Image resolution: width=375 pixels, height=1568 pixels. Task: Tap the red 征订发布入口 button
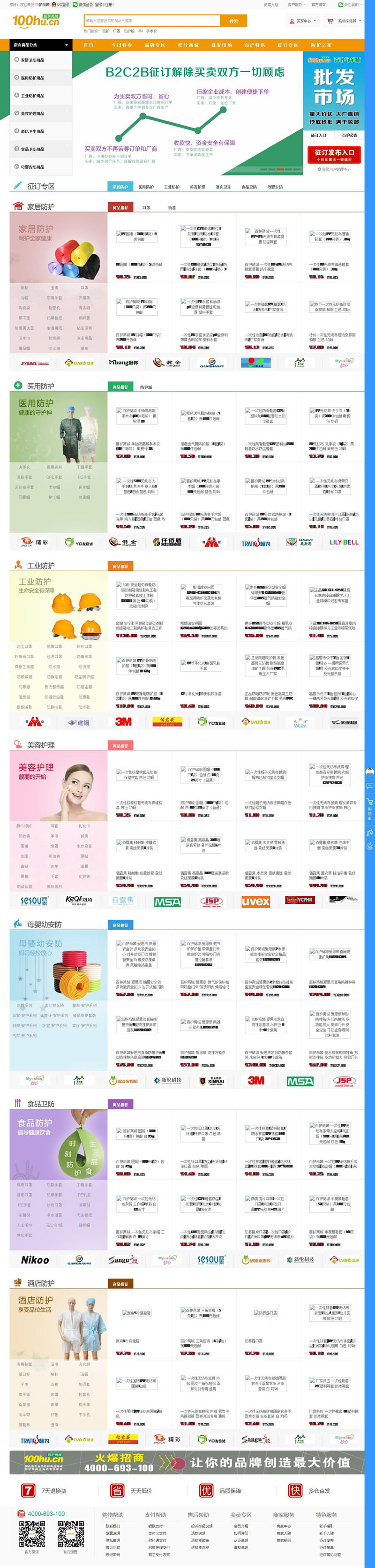tap(334, 154)
